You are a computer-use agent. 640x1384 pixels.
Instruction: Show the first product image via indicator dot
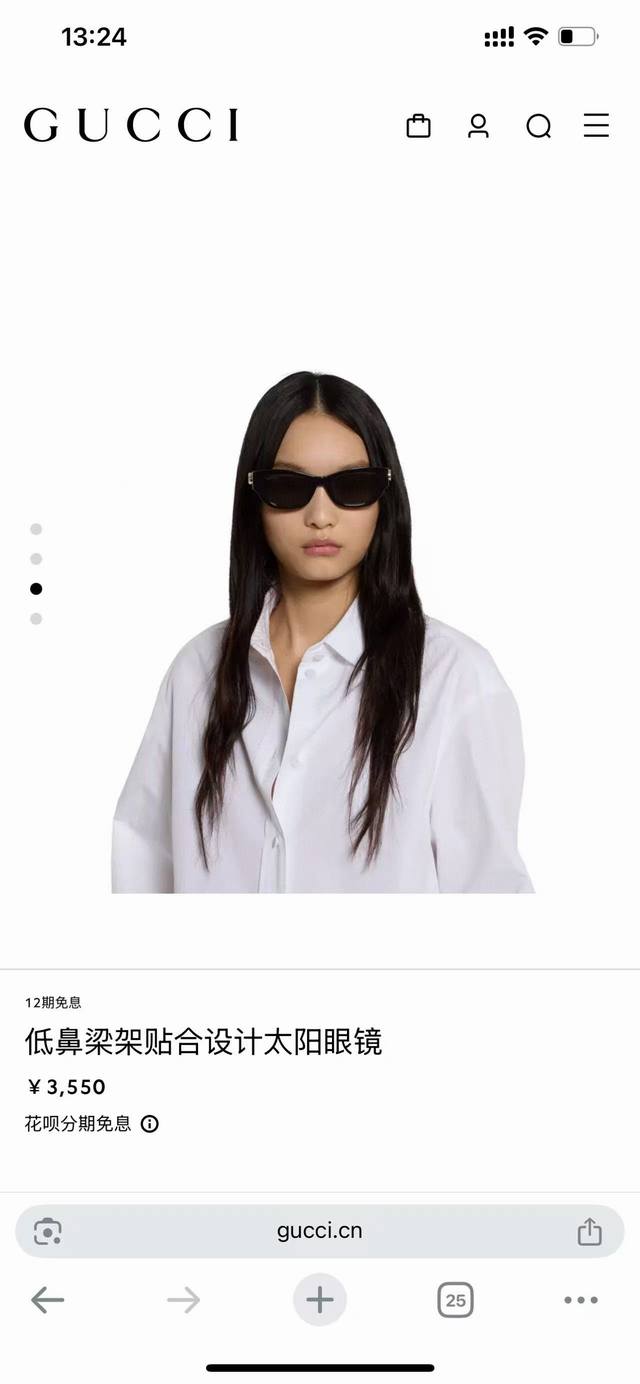tap(36, 529)
